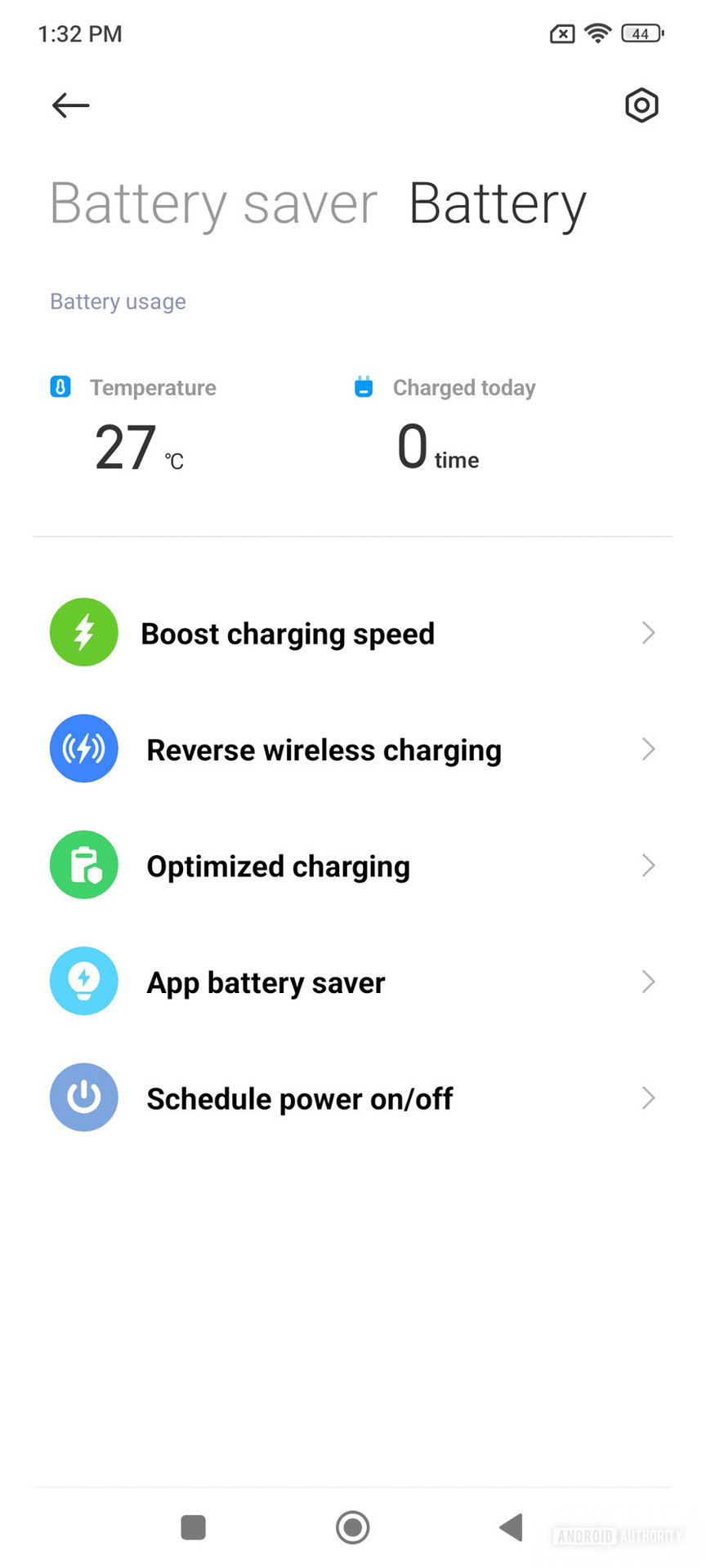706x1568 pixels.
Task: Open Boost charging speed
Action: click(x=352, y=633)
